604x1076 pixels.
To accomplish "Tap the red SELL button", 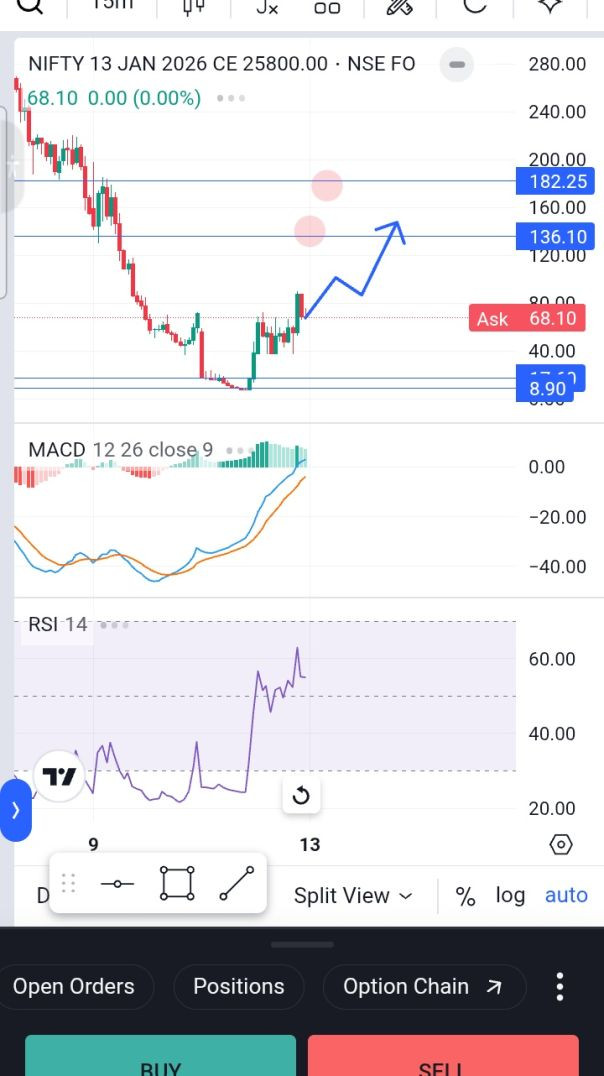I will pos(442,1060).
